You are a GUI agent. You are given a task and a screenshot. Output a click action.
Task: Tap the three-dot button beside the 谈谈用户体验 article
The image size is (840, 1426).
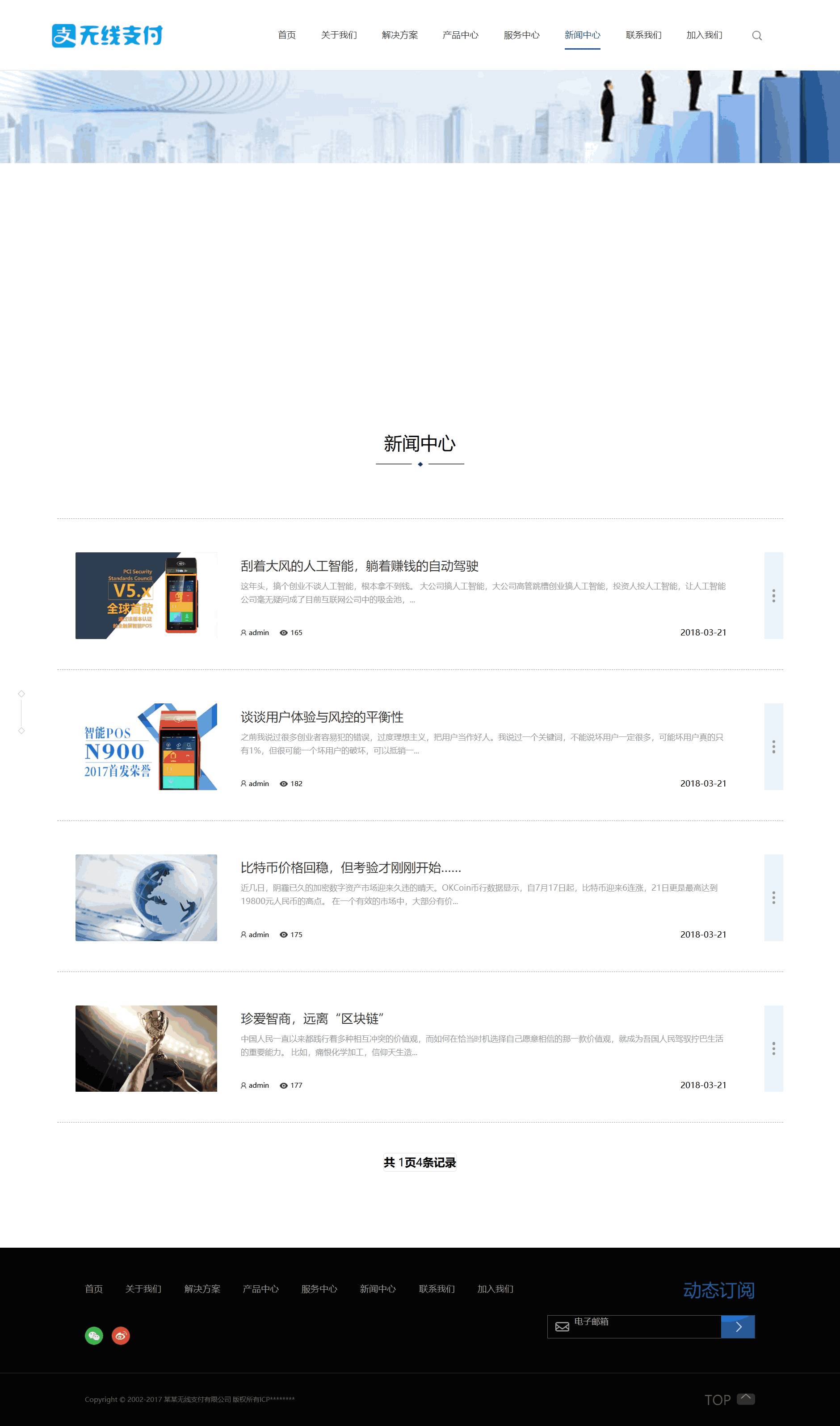(x=773, y=746)
